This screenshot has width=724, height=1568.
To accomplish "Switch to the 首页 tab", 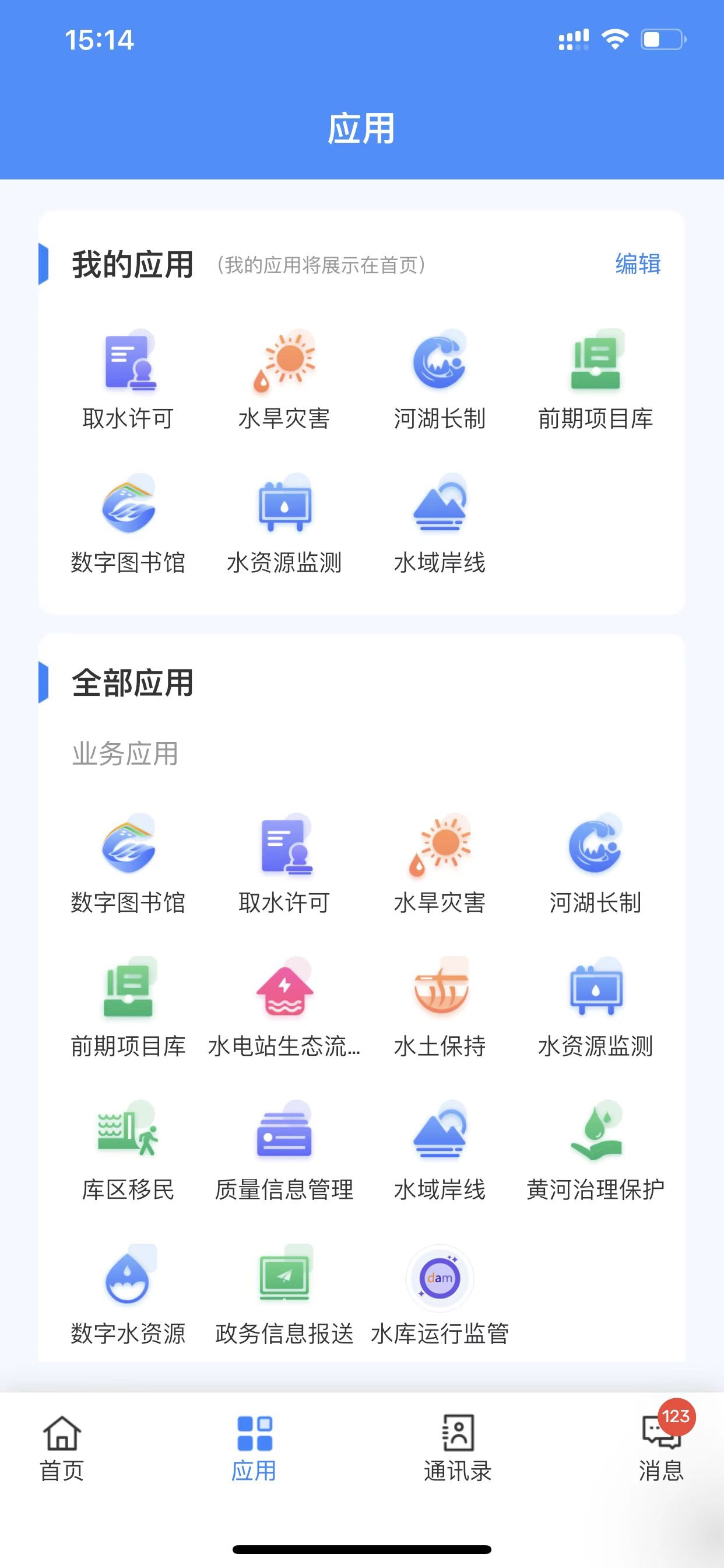I will click(62, 1448).
